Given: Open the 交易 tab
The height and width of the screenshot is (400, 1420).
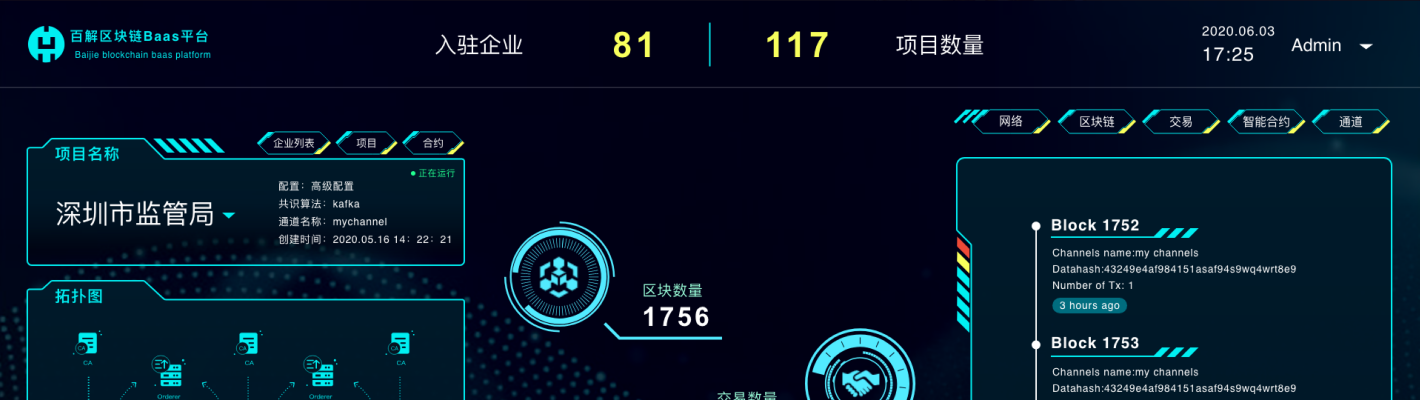Looking at the screenshot, I should [1181, 122].
